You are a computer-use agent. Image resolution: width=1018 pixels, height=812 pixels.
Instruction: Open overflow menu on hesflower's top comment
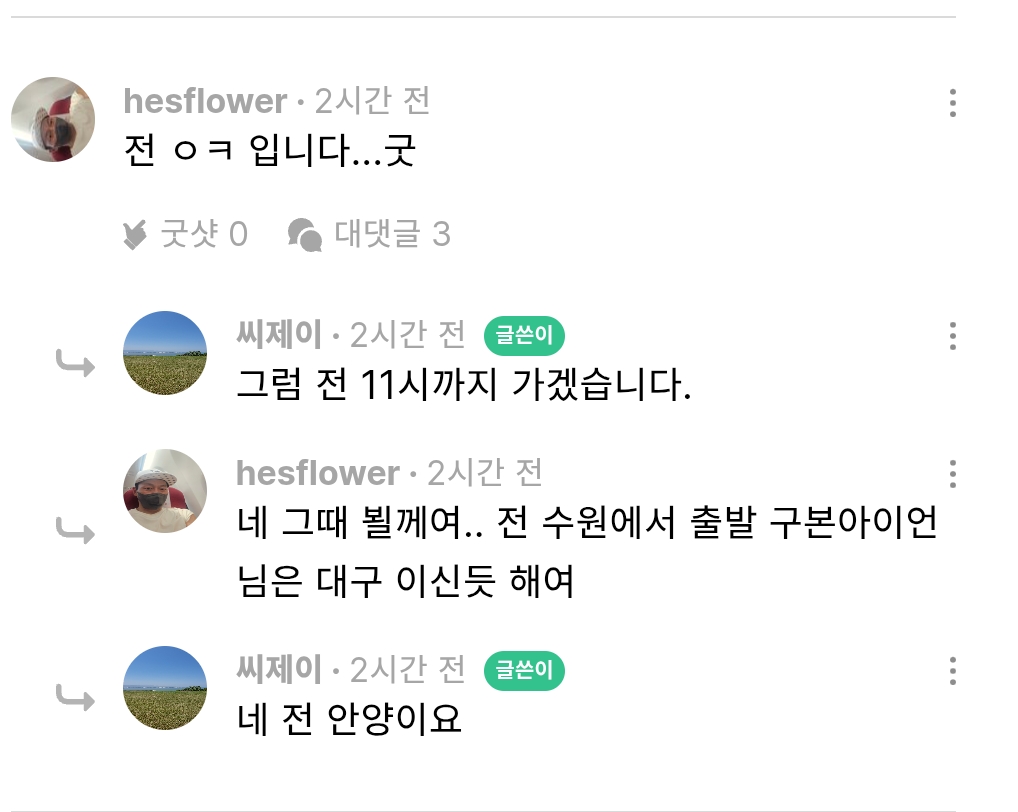(x=952, y=102)
